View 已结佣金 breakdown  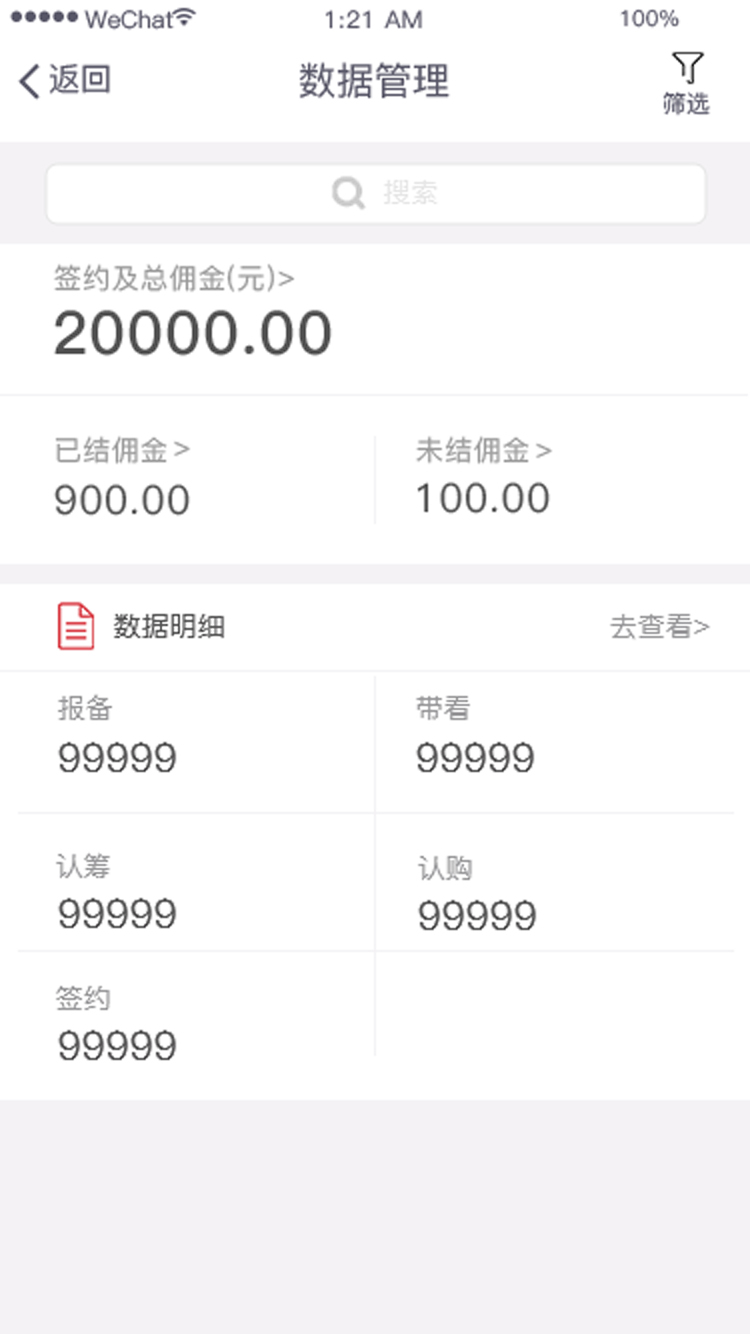point(122,451)
